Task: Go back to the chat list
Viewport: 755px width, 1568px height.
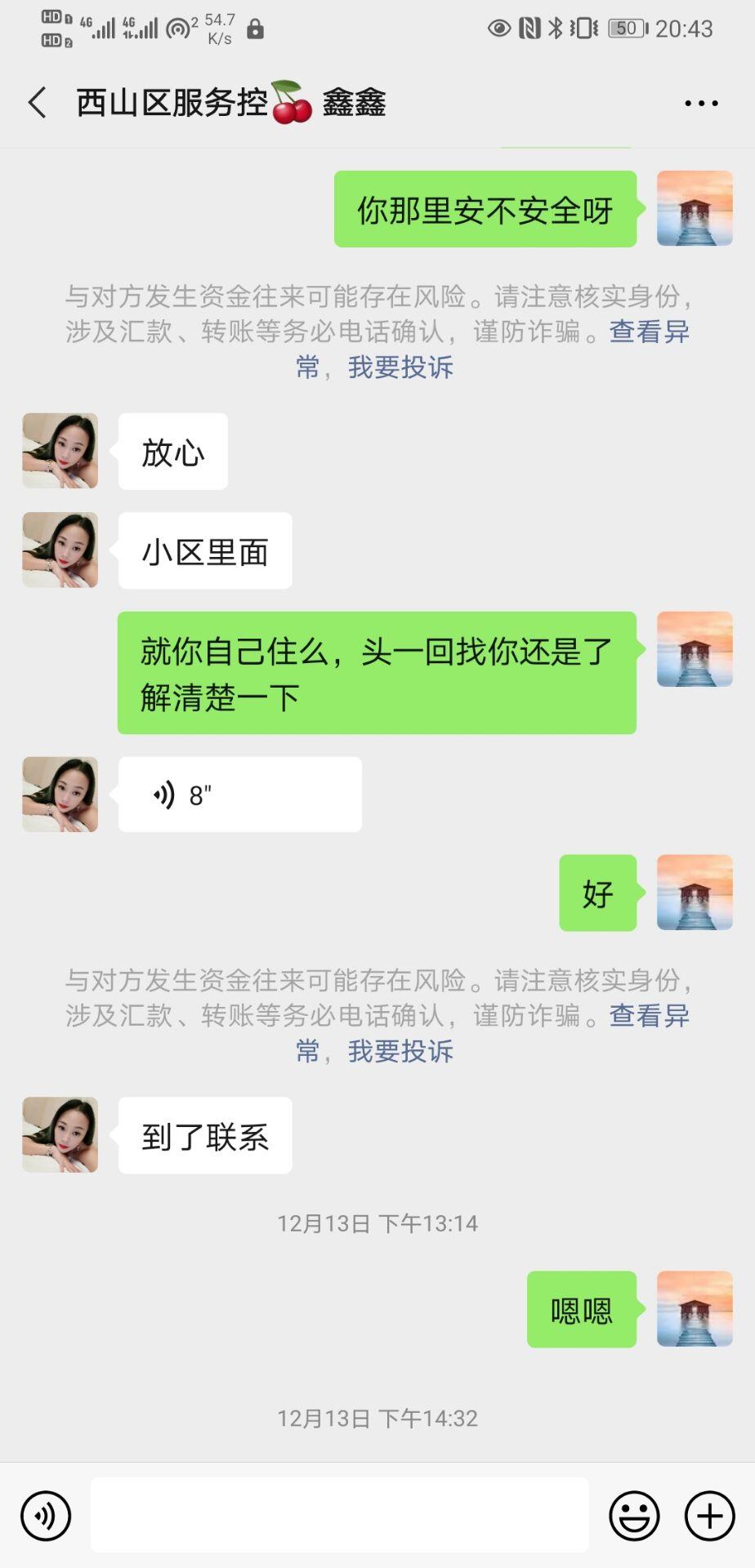Action: [x=38, y=103]
